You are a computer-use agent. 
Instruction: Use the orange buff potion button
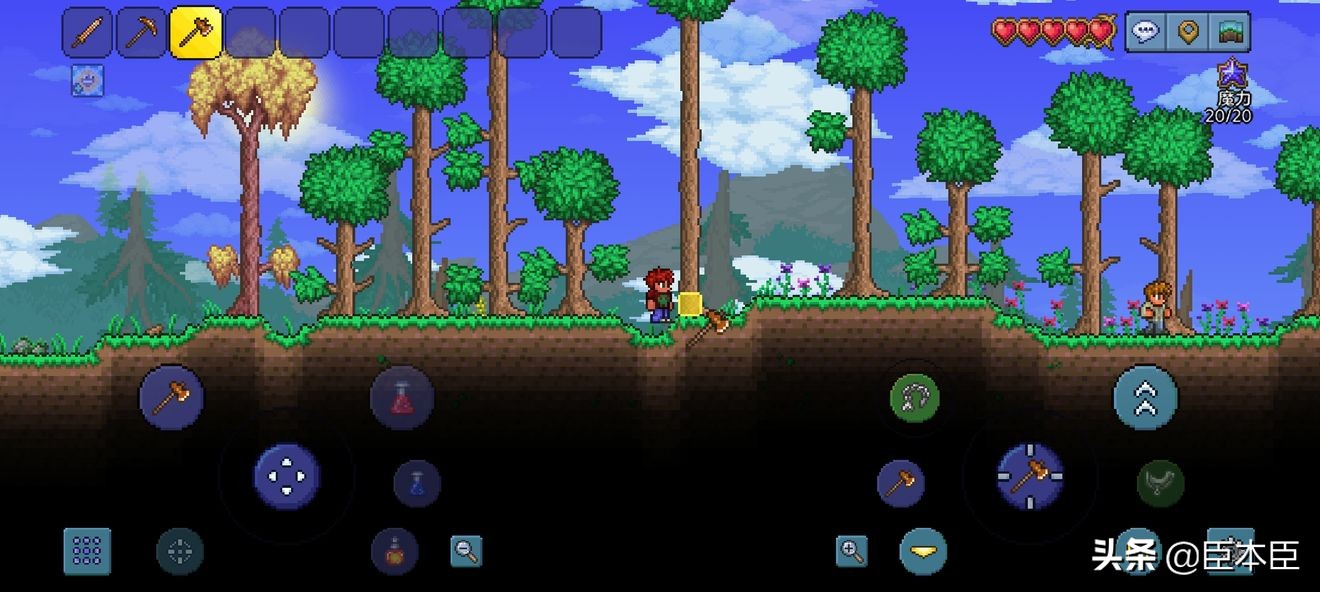[395, 551]
